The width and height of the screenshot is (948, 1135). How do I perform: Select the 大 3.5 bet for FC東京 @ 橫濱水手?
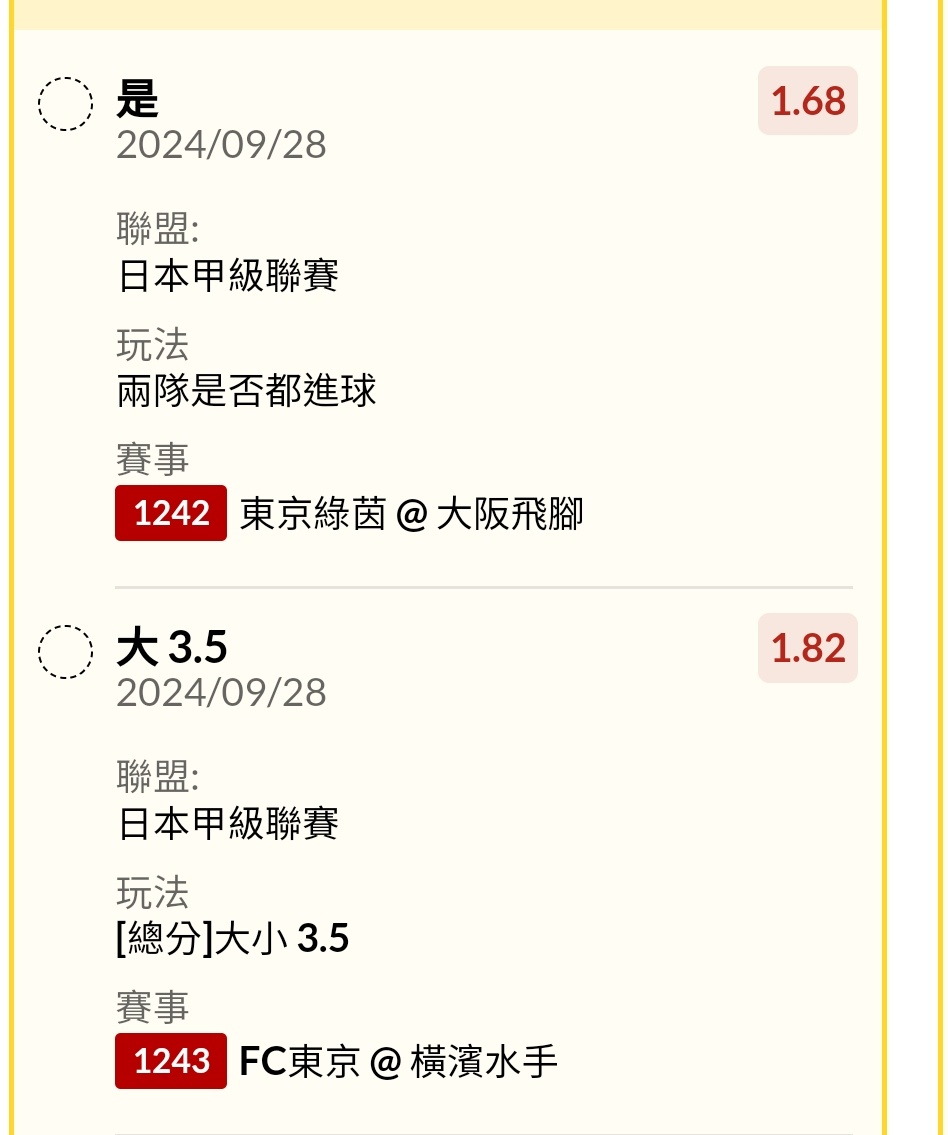click(x=65, y=652)
